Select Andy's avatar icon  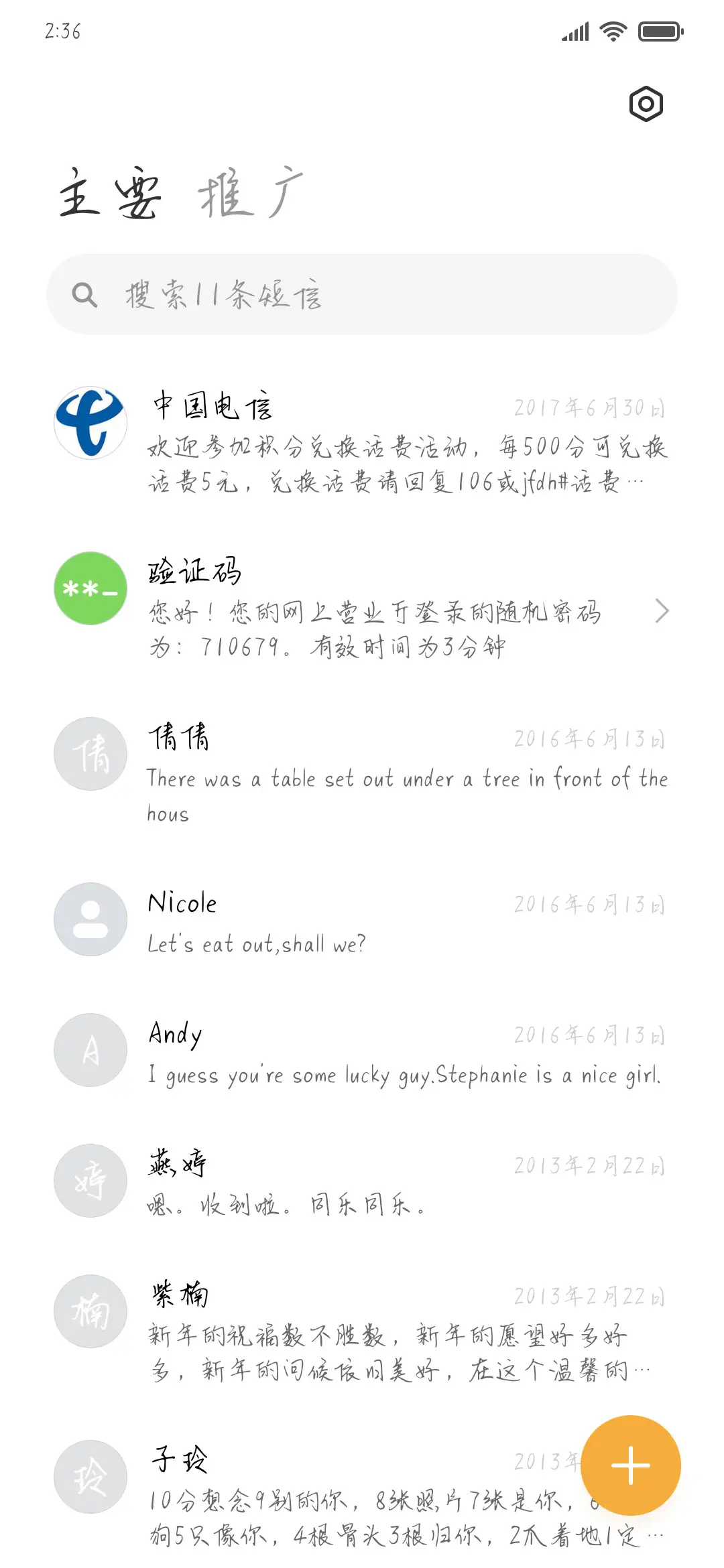click(89, 1050)
